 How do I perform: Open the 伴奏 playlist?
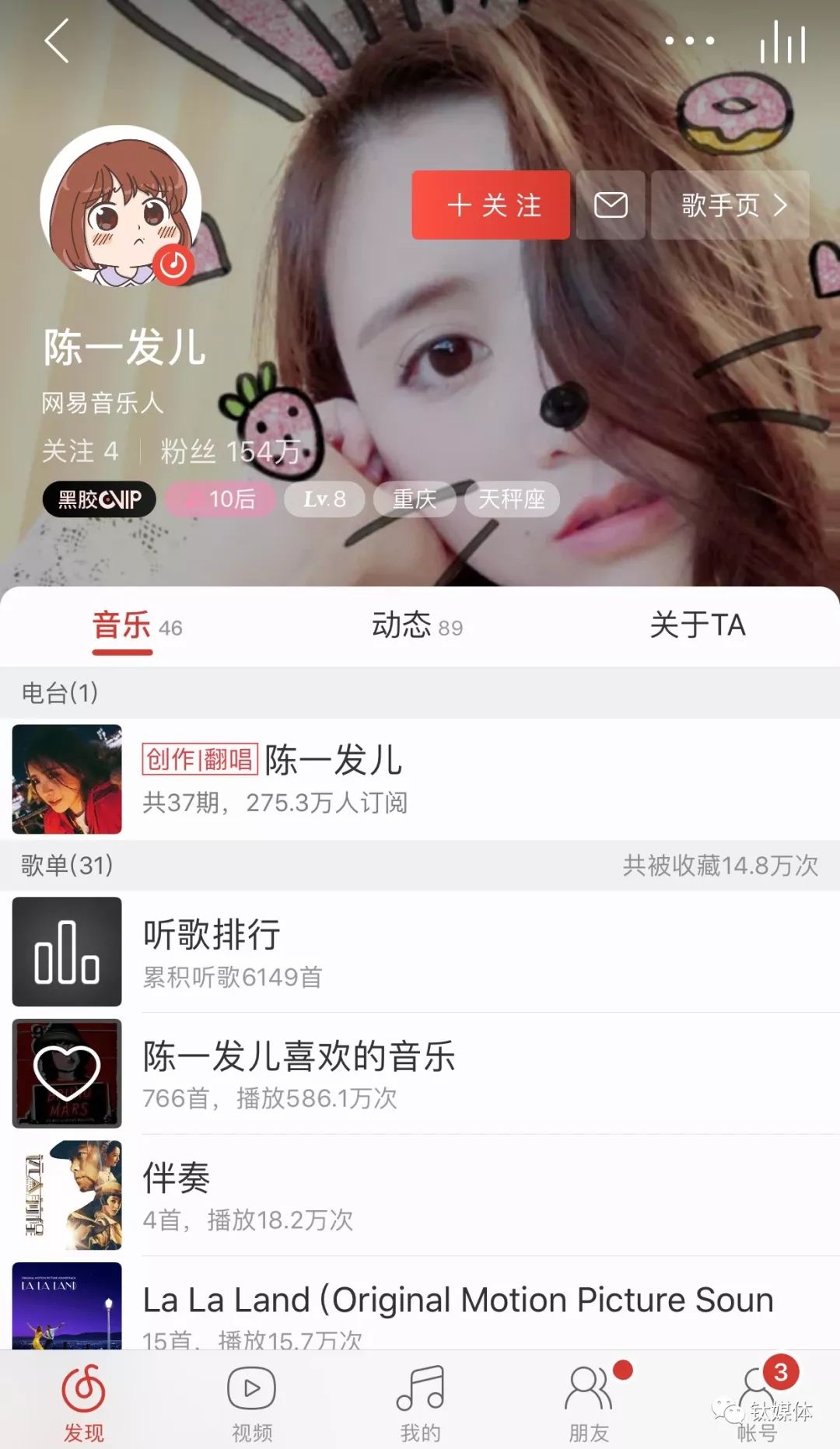click(x=420, y=1195)
